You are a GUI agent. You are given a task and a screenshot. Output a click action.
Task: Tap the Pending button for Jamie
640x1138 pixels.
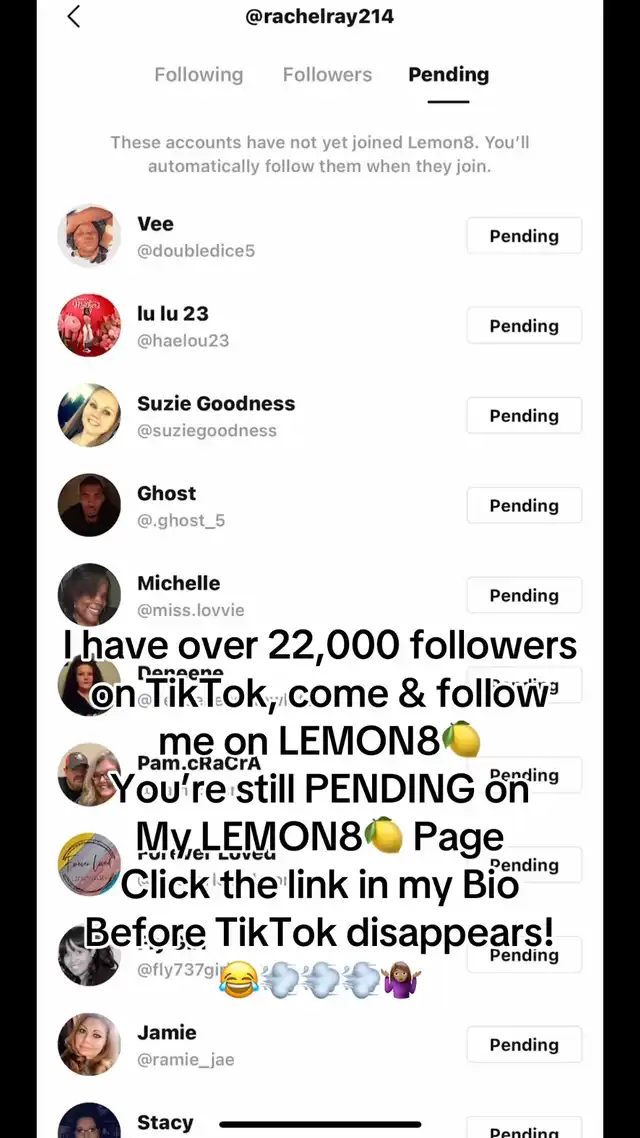pyautogui.click(x=523, y=1045)
